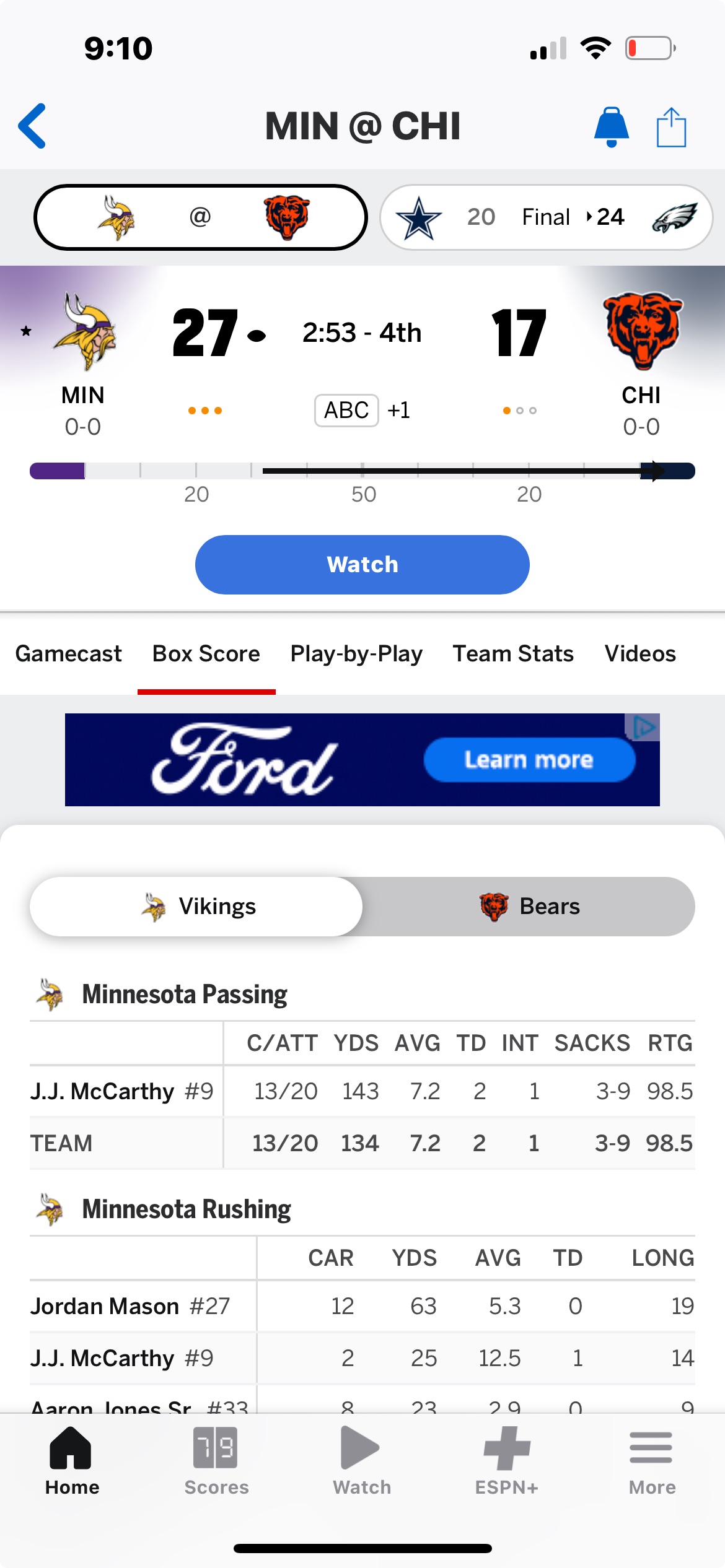Open the Play-by-Play tab
Image resolution: width=725 pixels, height=1568 pixels.
(356, 654)
